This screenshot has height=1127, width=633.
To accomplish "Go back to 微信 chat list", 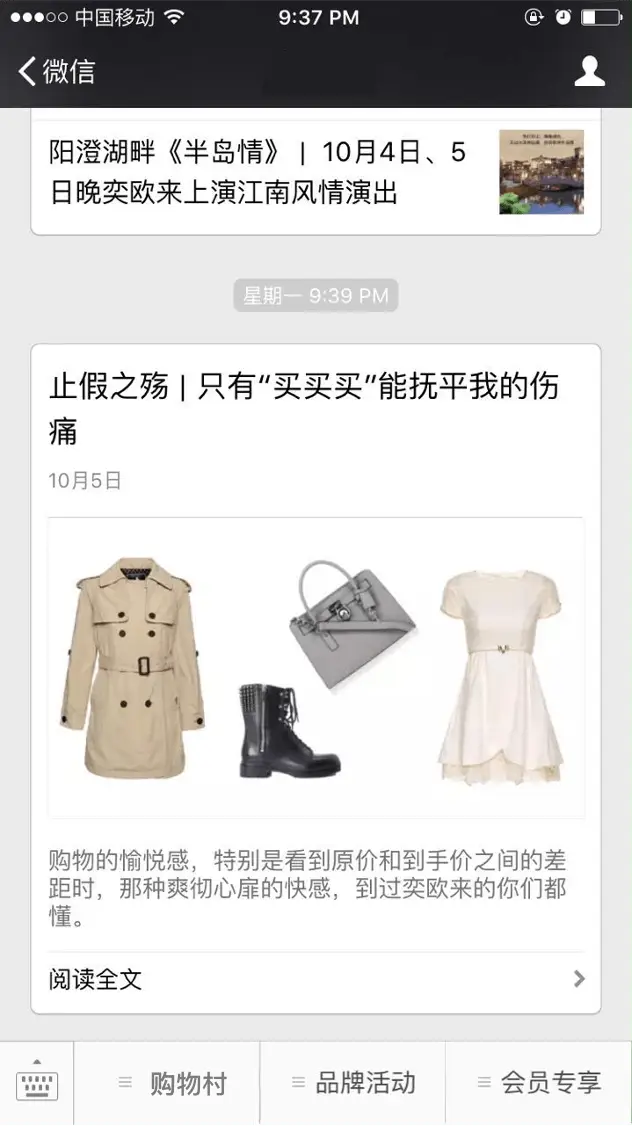I will 56,71.
